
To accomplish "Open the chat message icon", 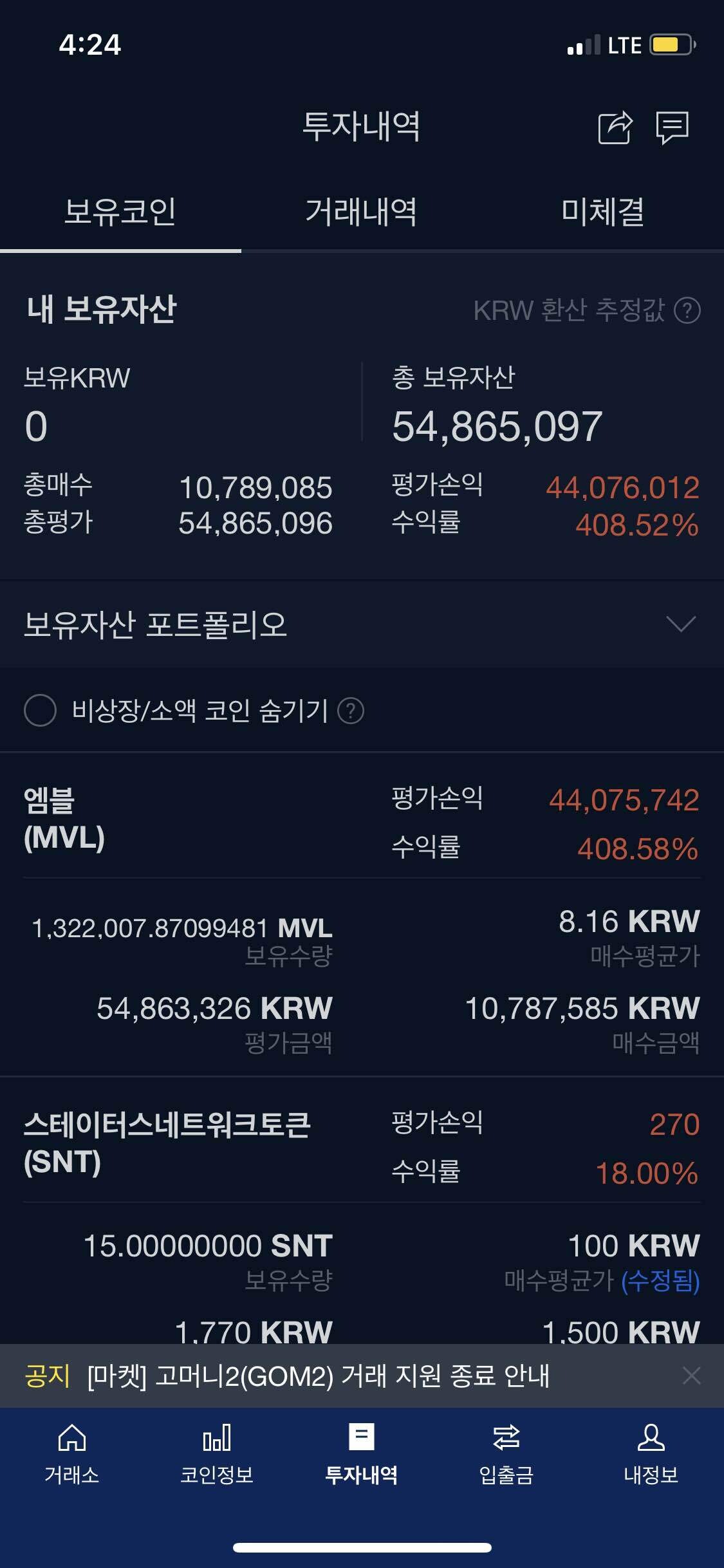I will (x=672, y=127).
